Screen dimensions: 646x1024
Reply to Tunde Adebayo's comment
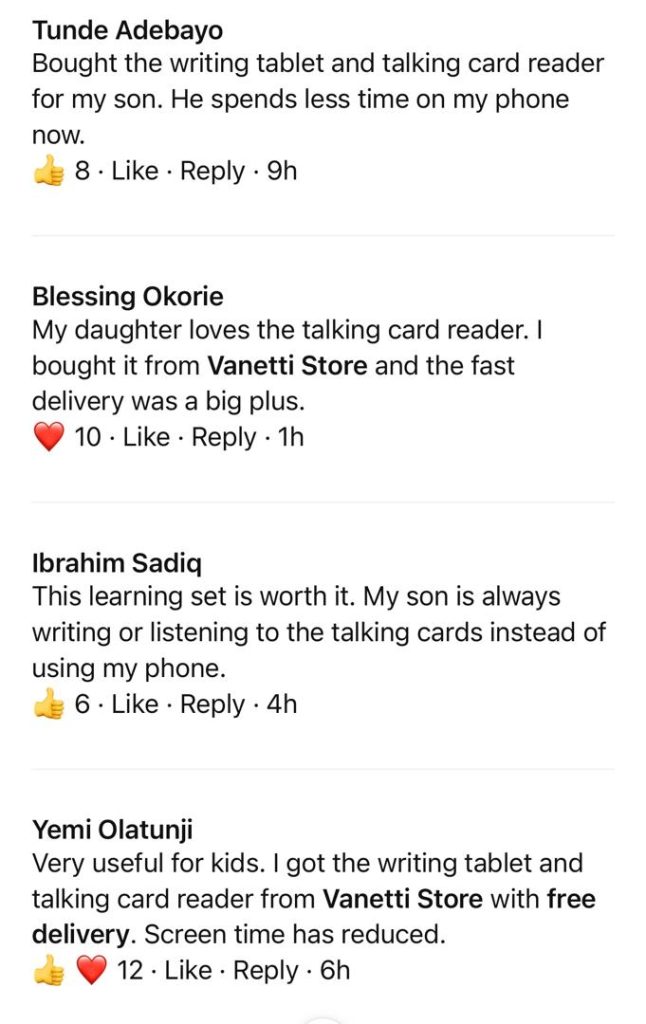(x=212, y=172)
